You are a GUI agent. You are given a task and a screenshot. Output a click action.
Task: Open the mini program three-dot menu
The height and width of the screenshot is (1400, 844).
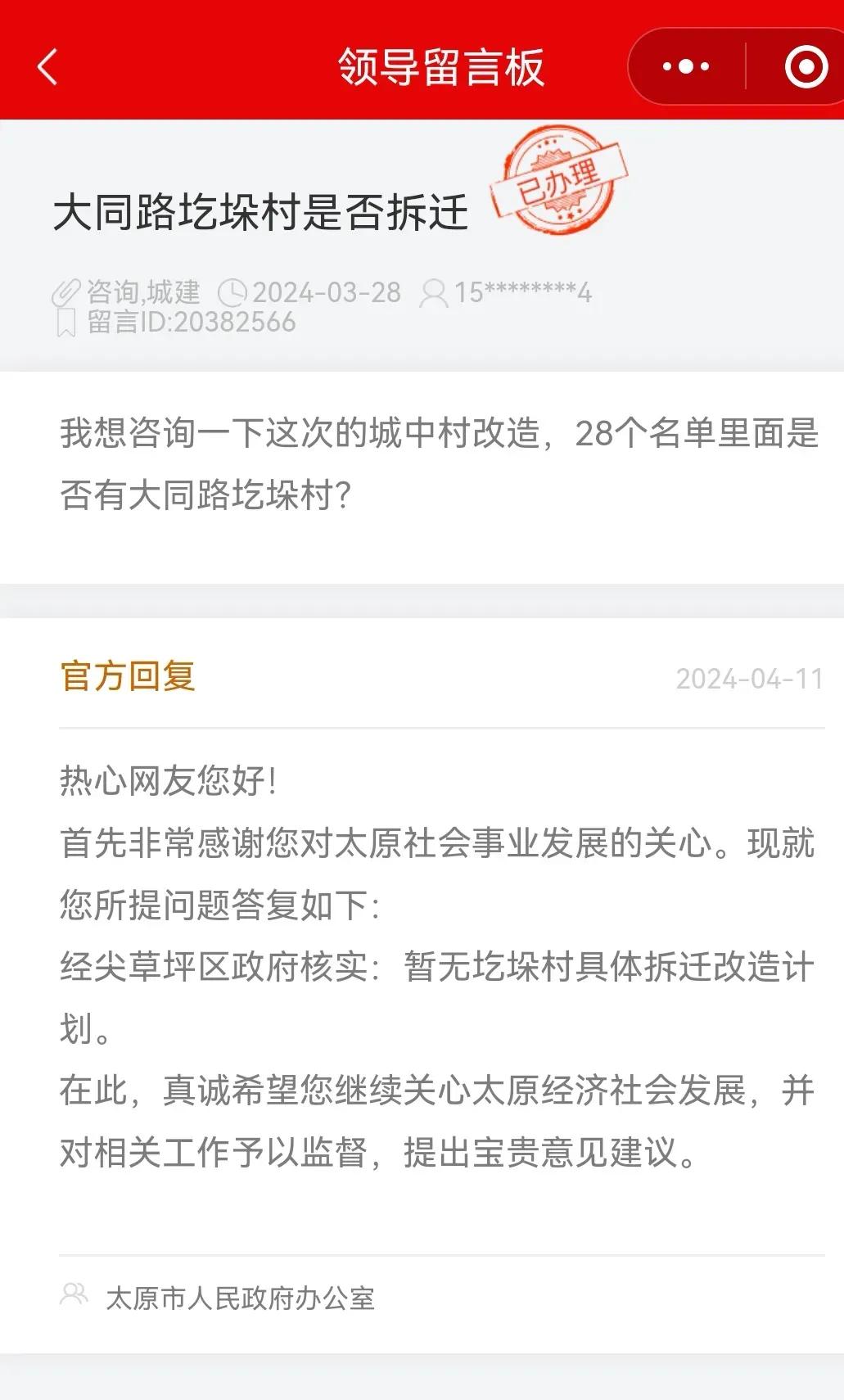pyautogui.click(x=686, y=66)
